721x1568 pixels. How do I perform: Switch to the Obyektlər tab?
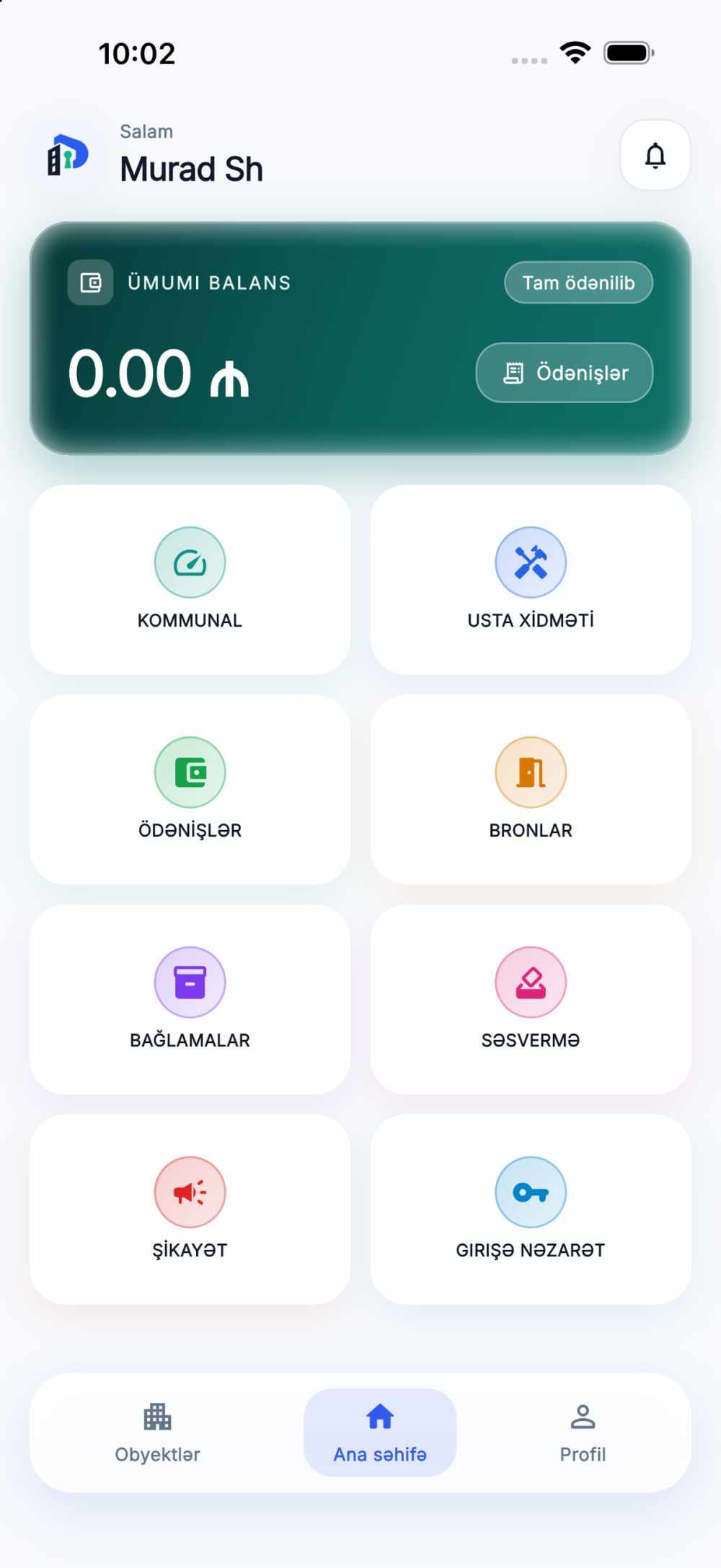tap(158, 1432)
